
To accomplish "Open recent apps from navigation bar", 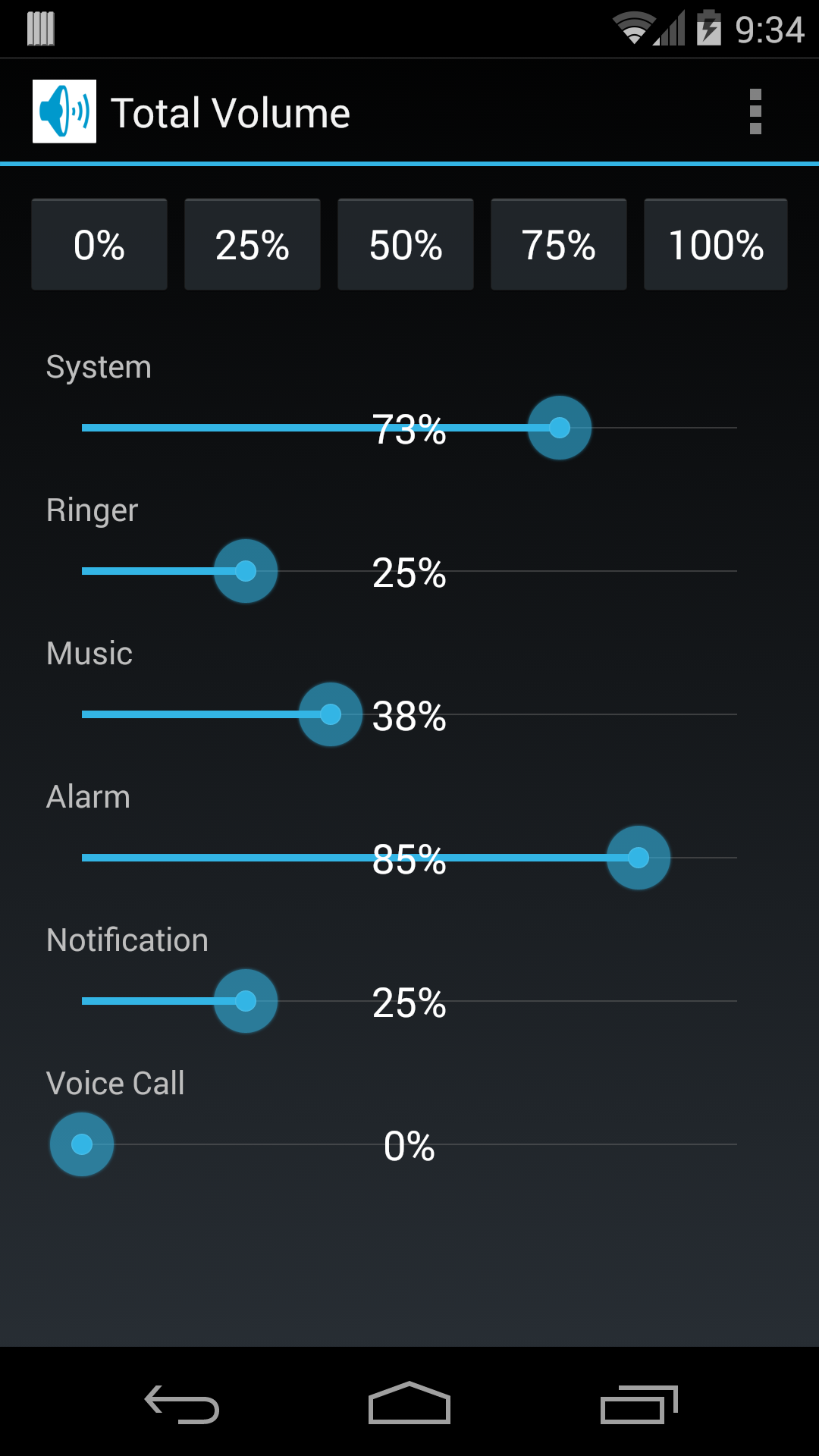I will pyautogui.click(x=639, y=1404).
